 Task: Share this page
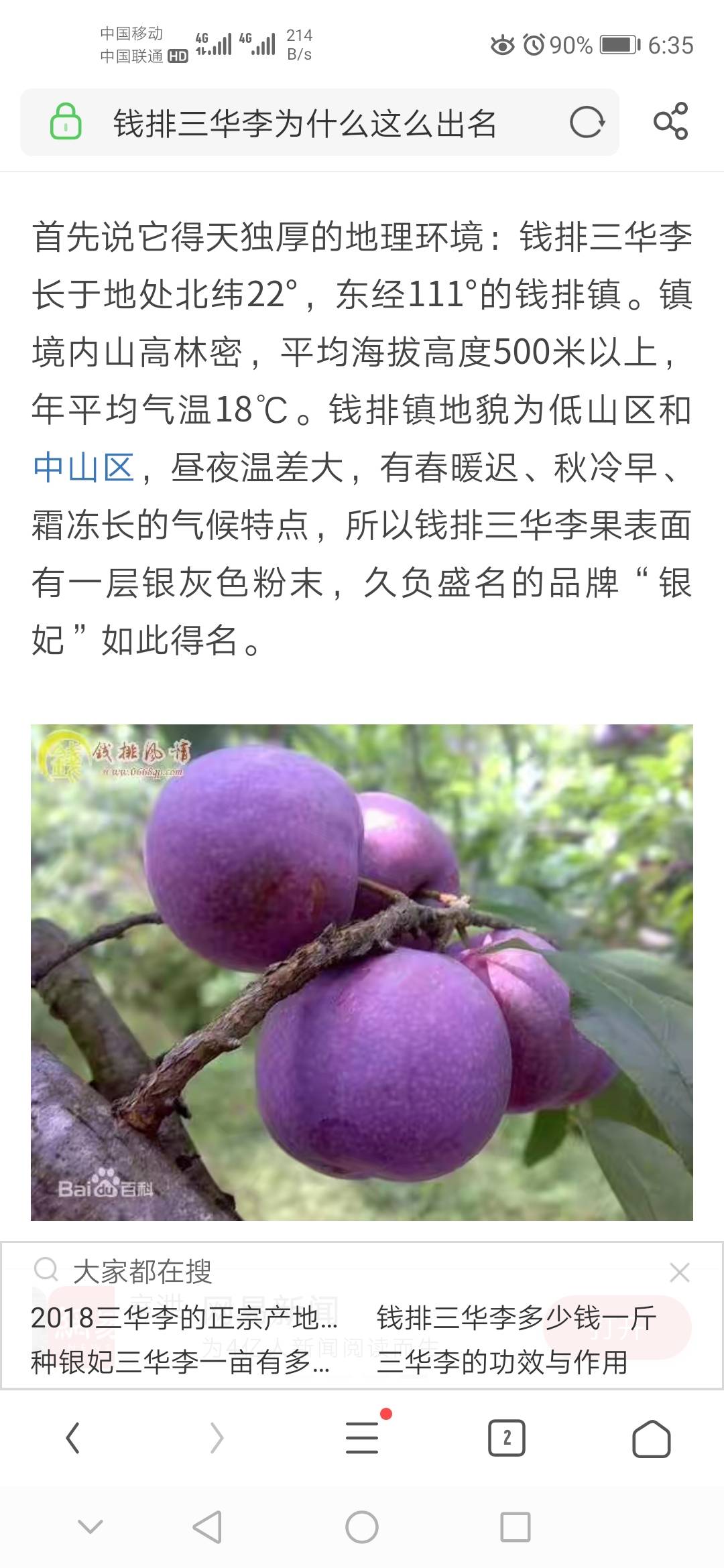670,121
